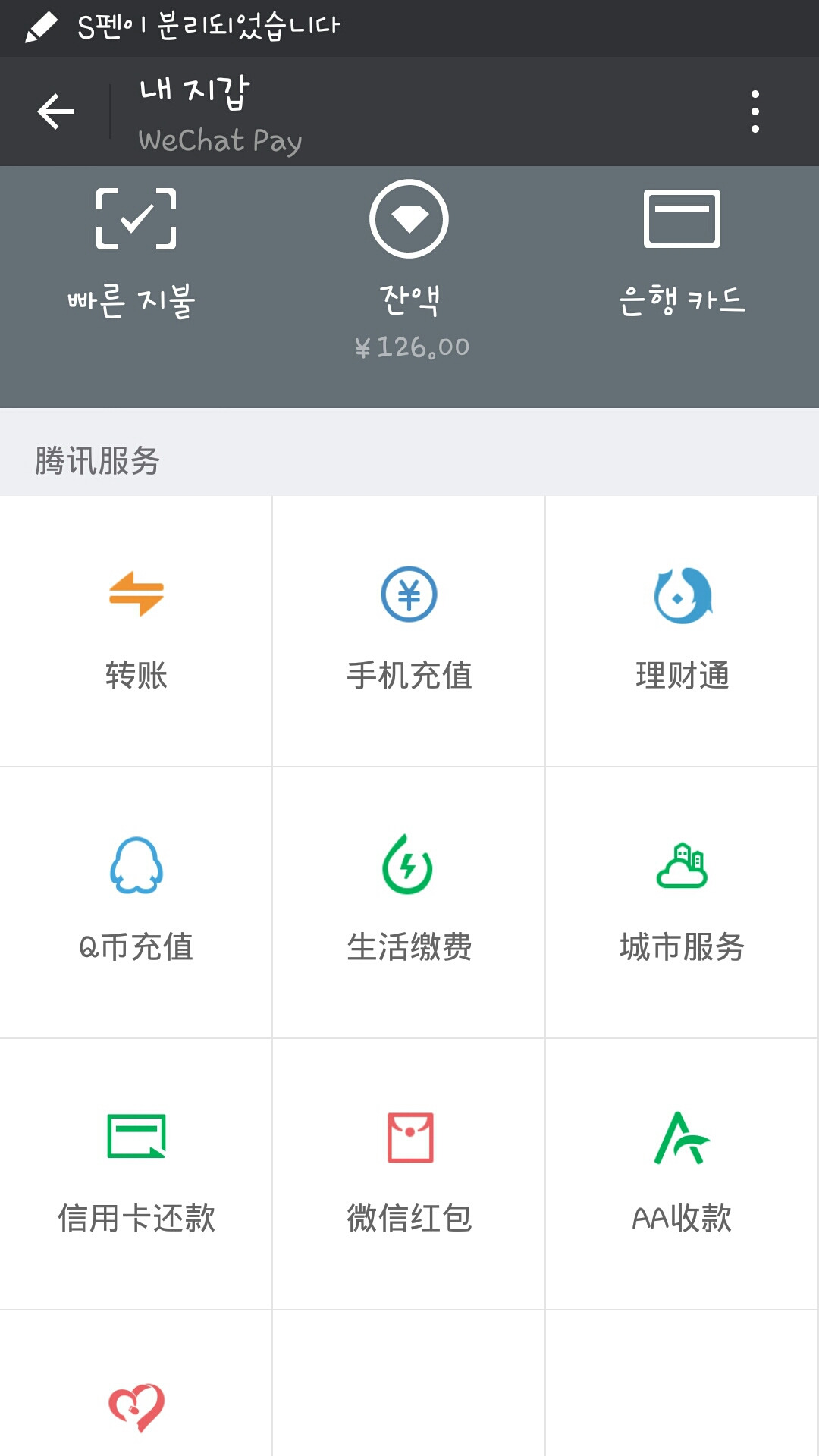Tap the ¥126.00 balance amount
Viewport: 819px width, 1456px height.
pyautogui.click(x=409, y=346)
